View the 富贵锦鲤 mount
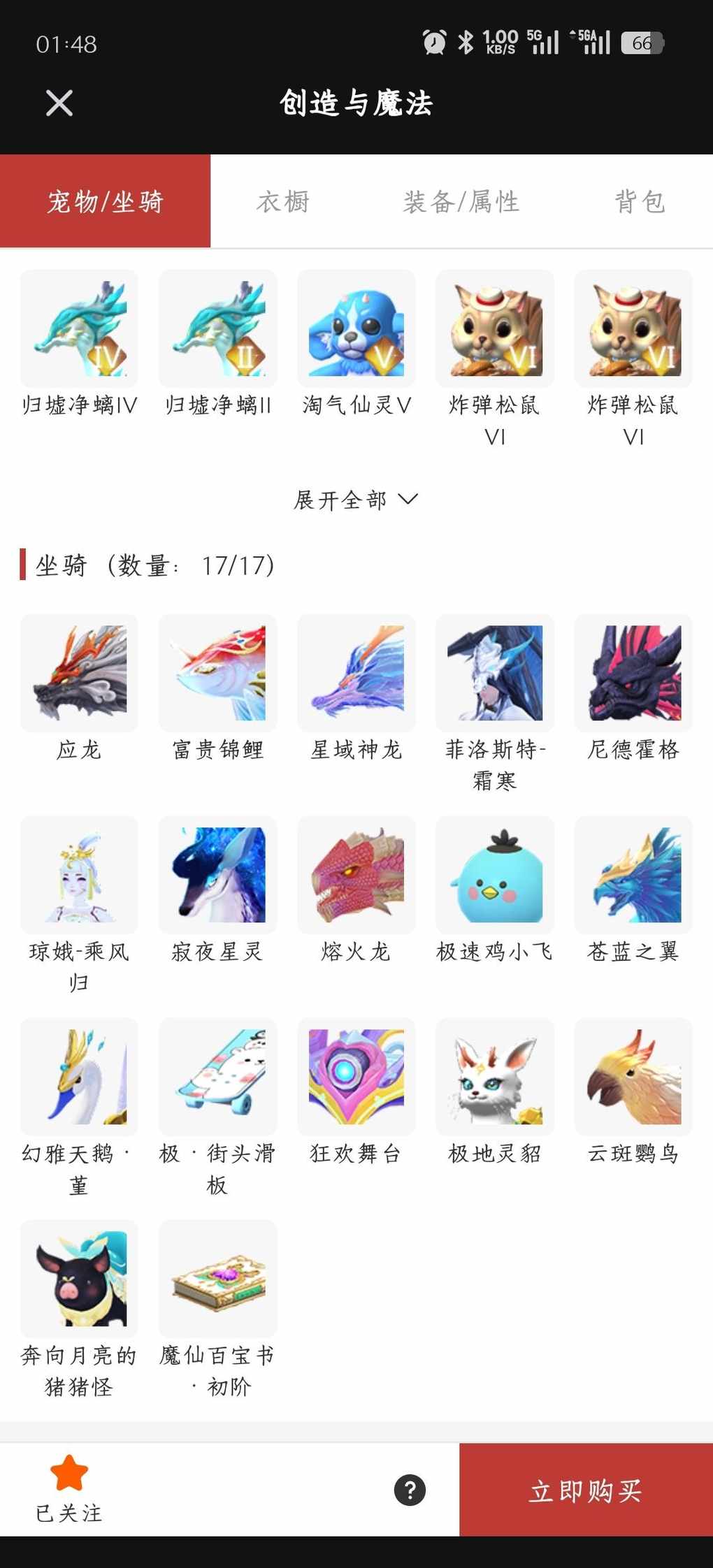Image resolution: width=713 pixels, height=1568 pixels. [217, 674]
